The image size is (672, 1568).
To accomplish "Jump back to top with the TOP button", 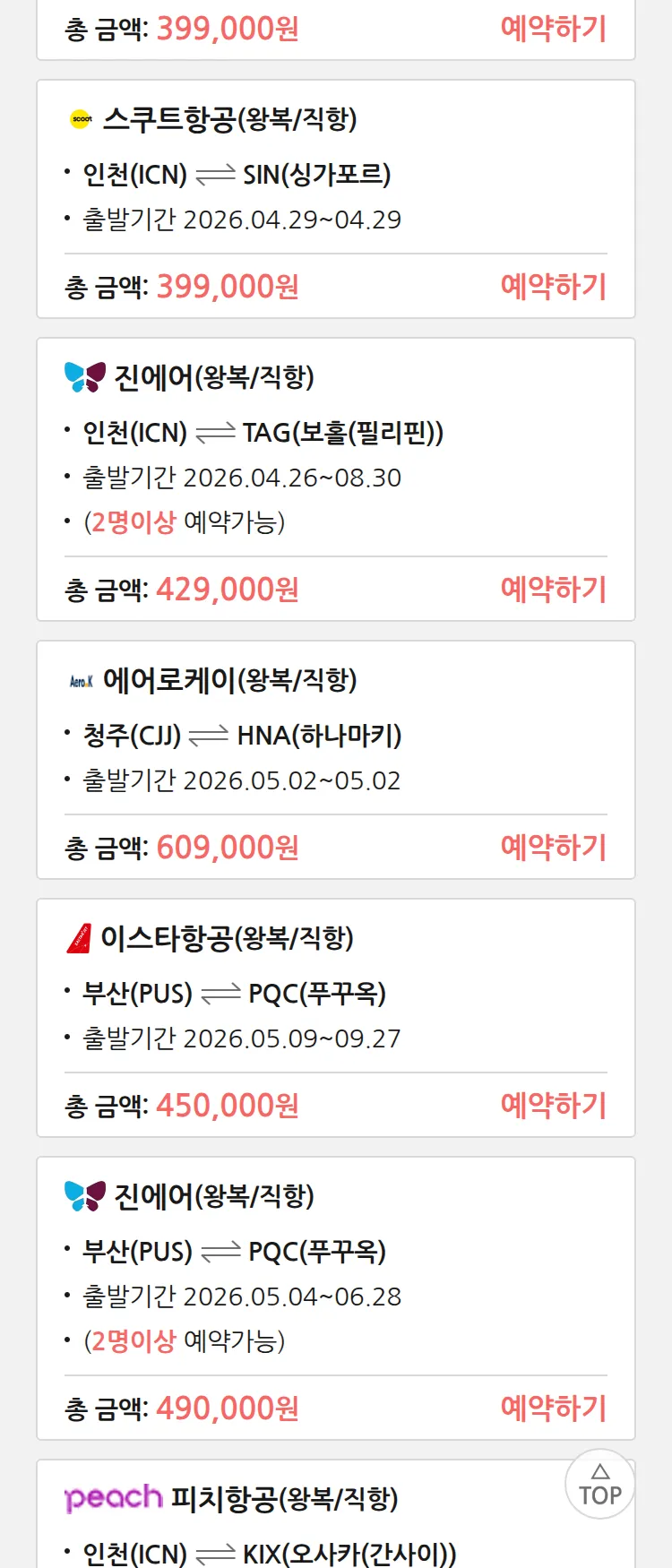I will point(599,1484).
